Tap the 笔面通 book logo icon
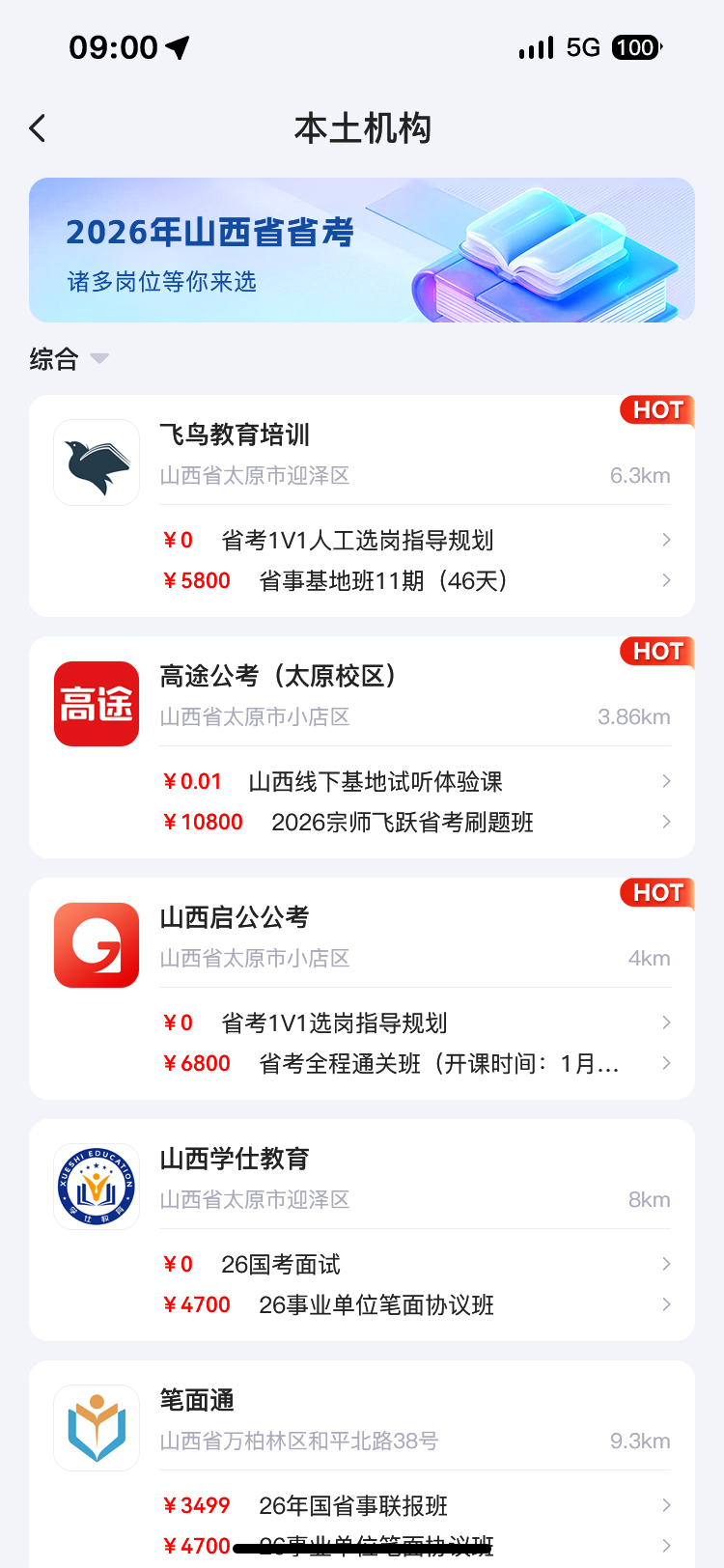The width and height of the screenshot is (724, 1568). [x=96, y=1428]
